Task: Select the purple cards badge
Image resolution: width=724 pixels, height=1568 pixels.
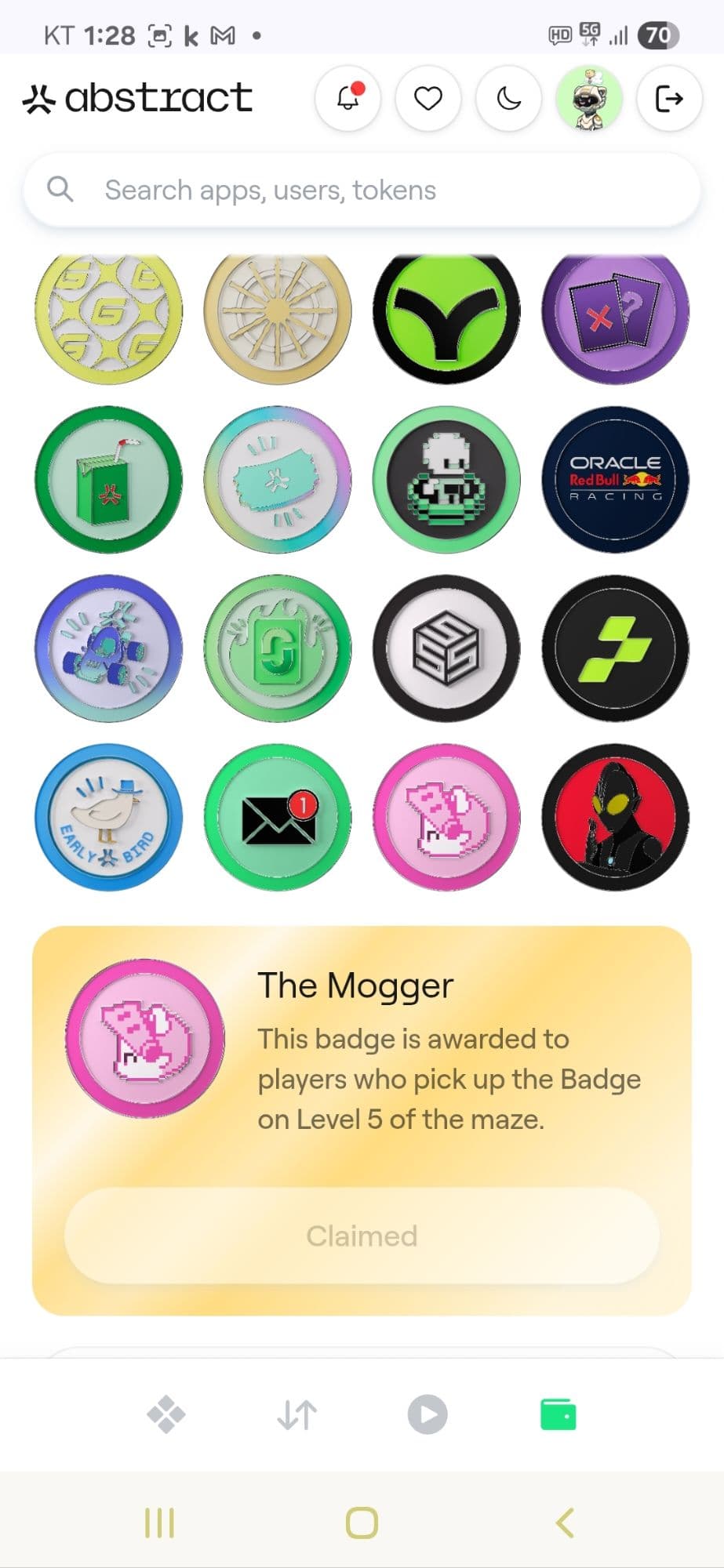Action: click(616, 312)
